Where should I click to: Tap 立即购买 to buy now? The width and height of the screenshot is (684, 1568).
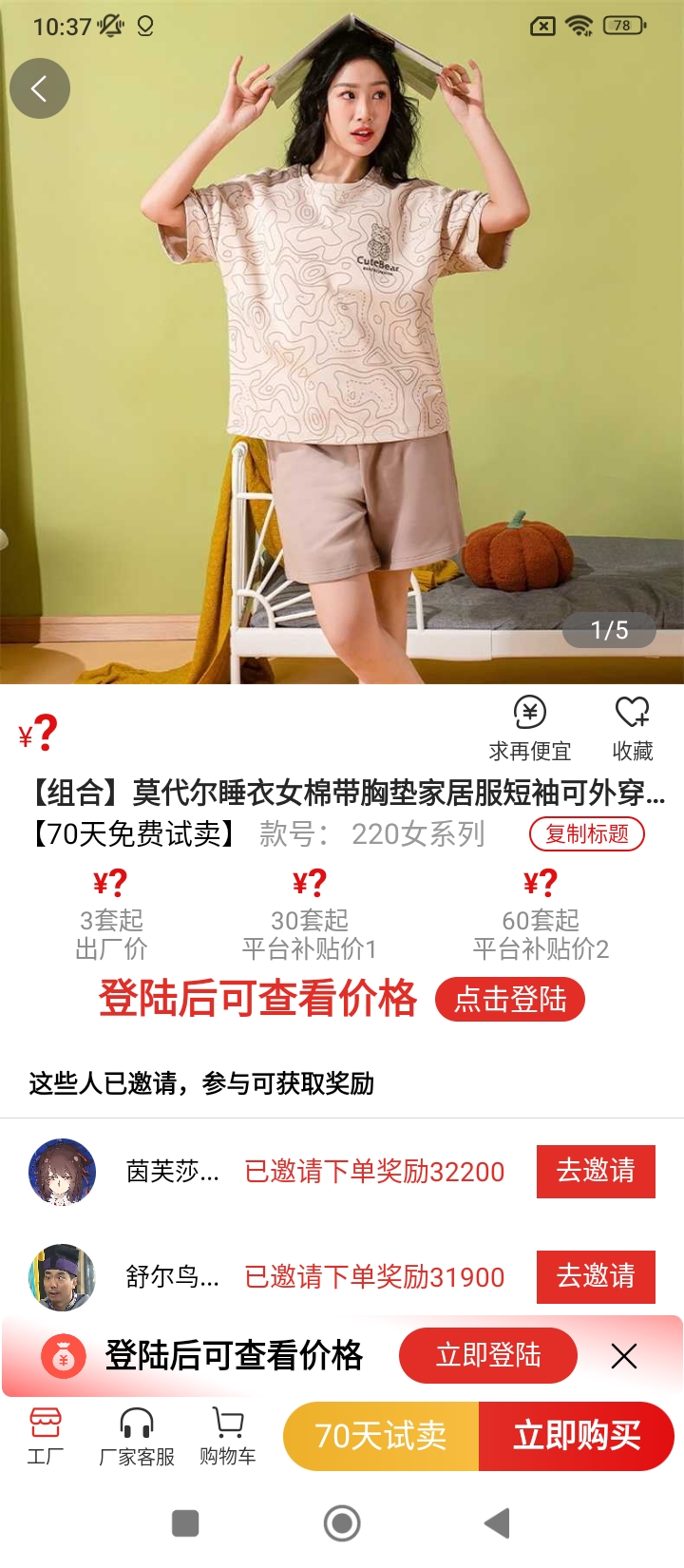coord(577,1436)
